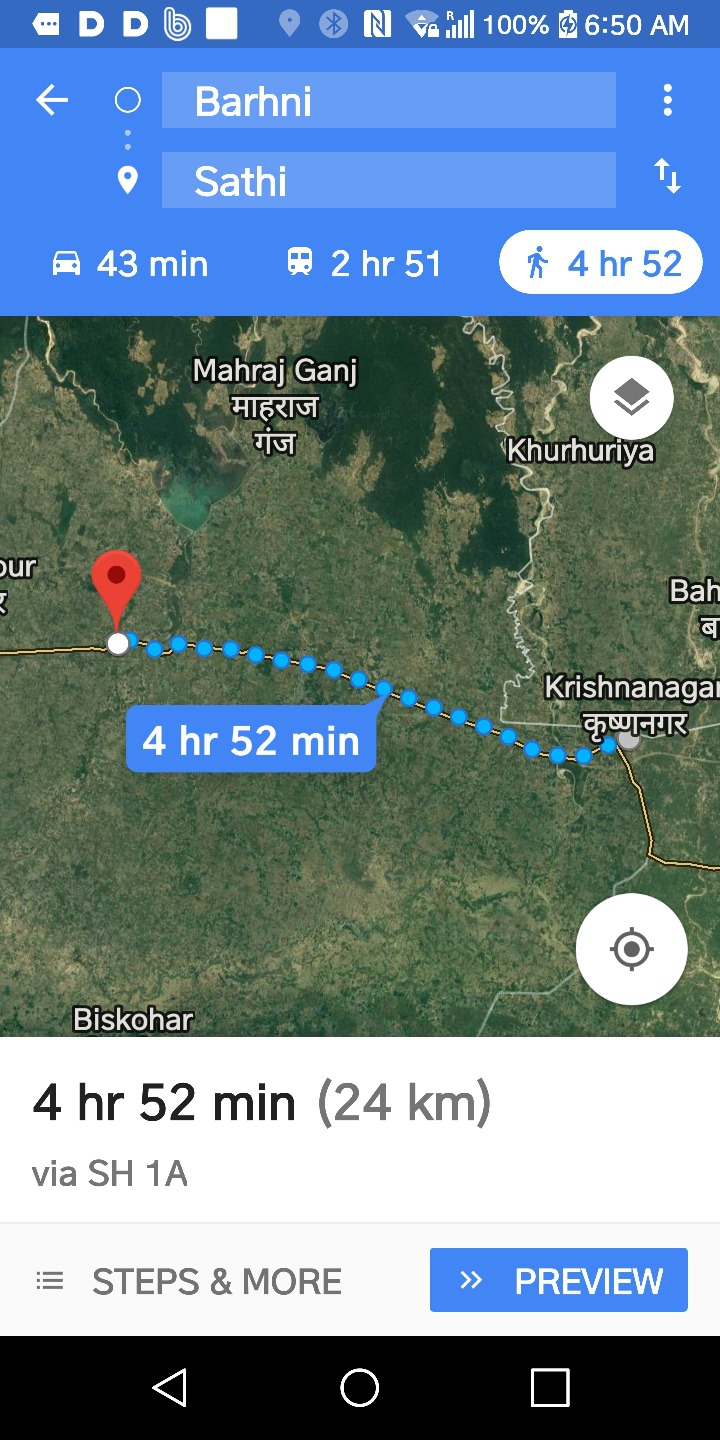The height and width of the screenshot is (1440, 720).
Task: Switch to transit mode 2 hr 51
Action: [x=364, y=264]
